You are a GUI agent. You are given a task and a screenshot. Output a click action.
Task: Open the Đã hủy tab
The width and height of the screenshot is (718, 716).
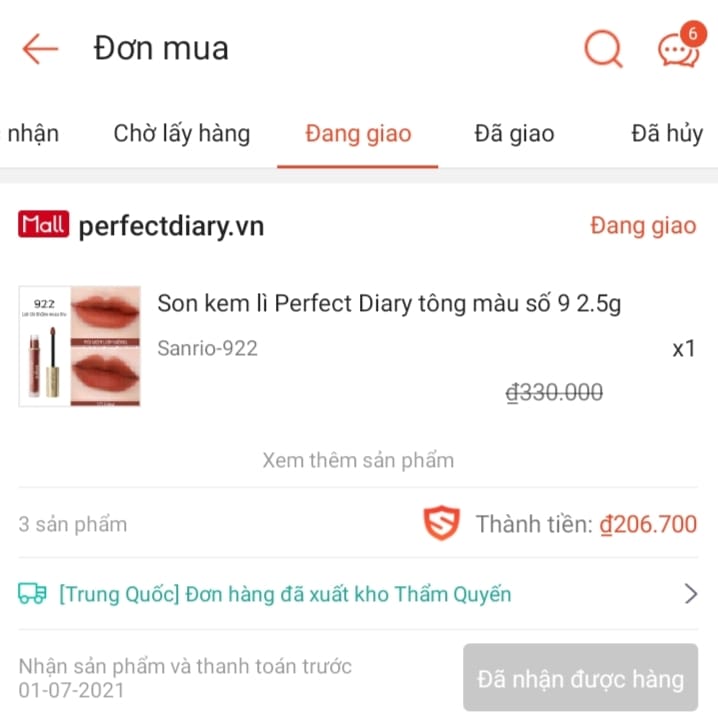tap(666, 134)
